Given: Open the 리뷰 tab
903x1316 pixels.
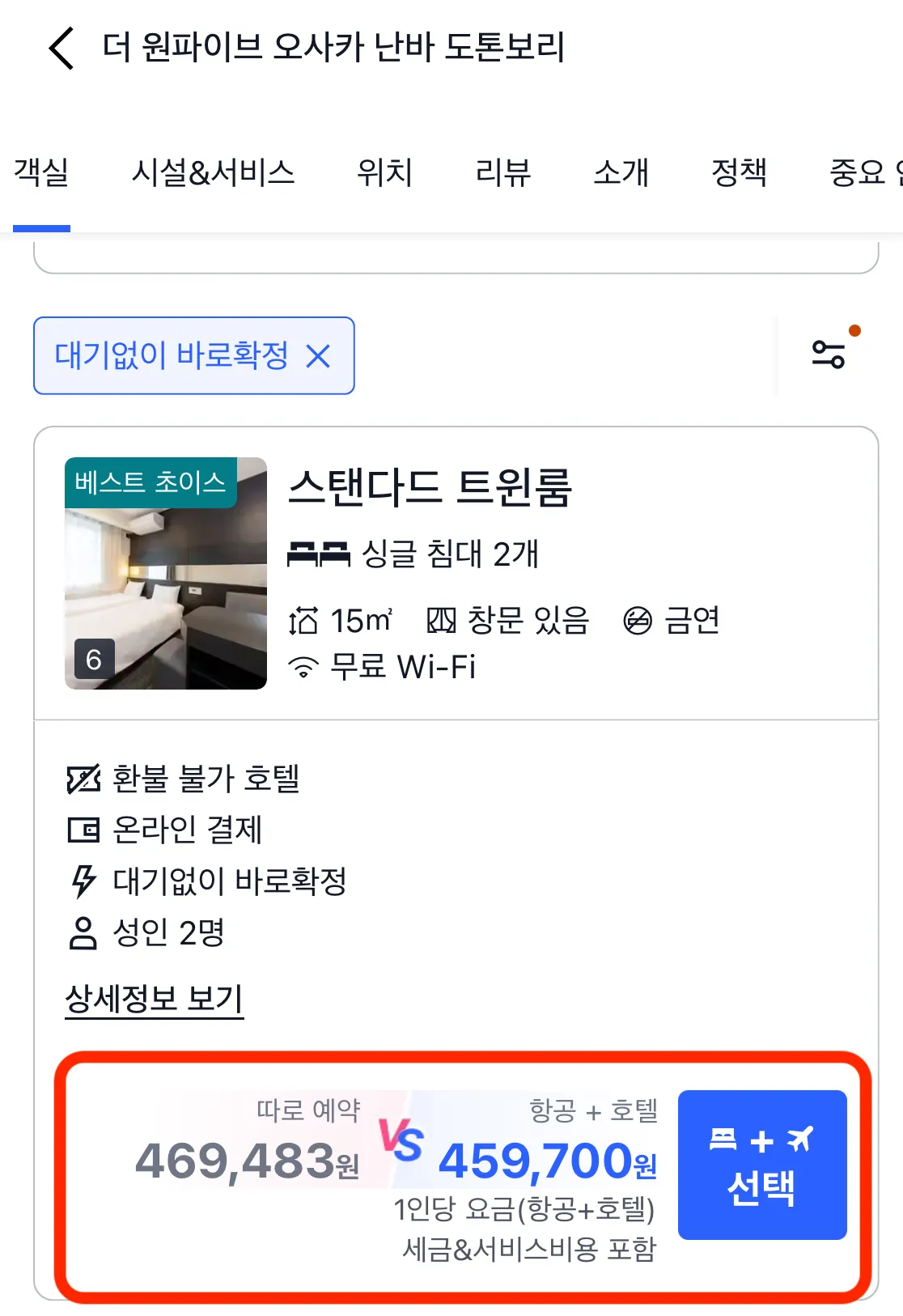Looking at the screenshot, I should (x=502, y=172).
